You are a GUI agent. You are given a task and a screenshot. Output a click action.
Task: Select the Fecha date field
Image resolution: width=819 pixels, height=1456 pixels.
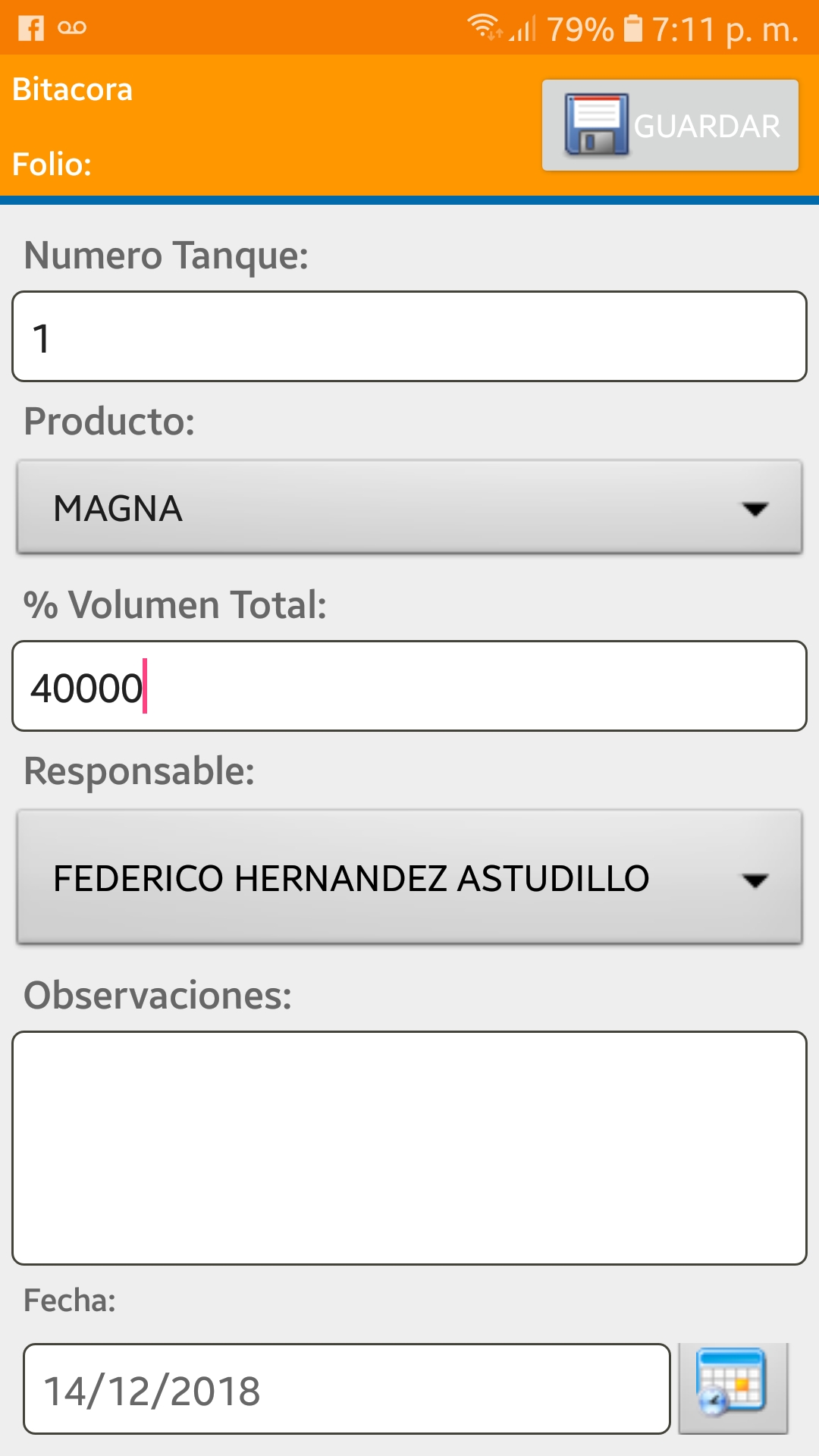tap(347, 1389)
